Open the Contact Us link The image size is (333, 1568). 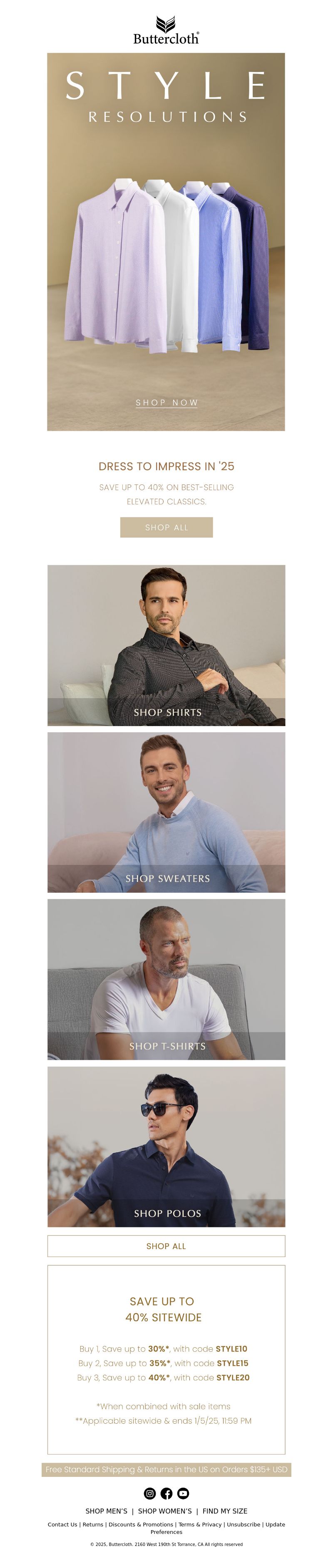coord(62,1524)
